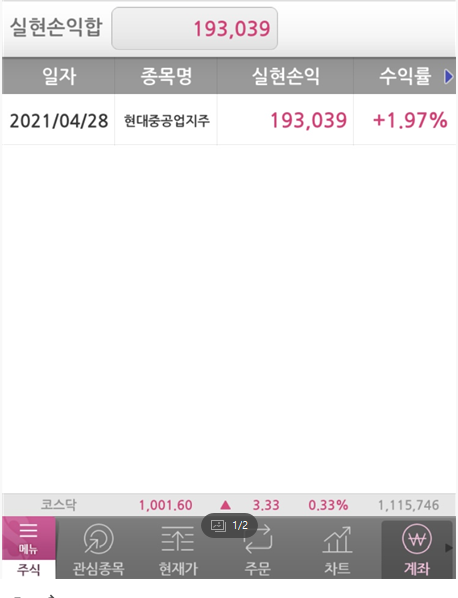
Task: Tap the 코스닥 index ticker bar
Action: click(x=229, y=505)
